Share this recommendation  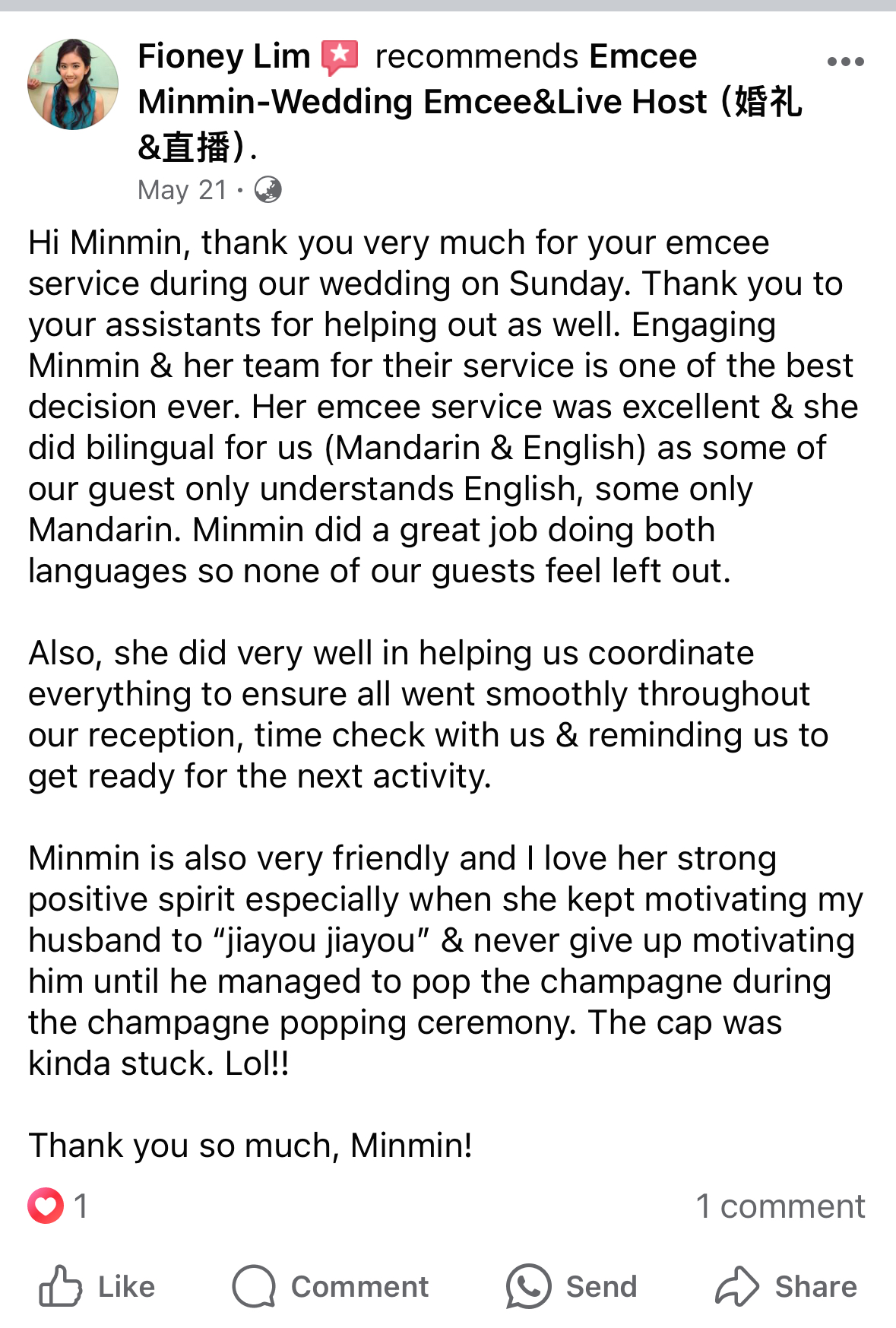pos(786,1286)
